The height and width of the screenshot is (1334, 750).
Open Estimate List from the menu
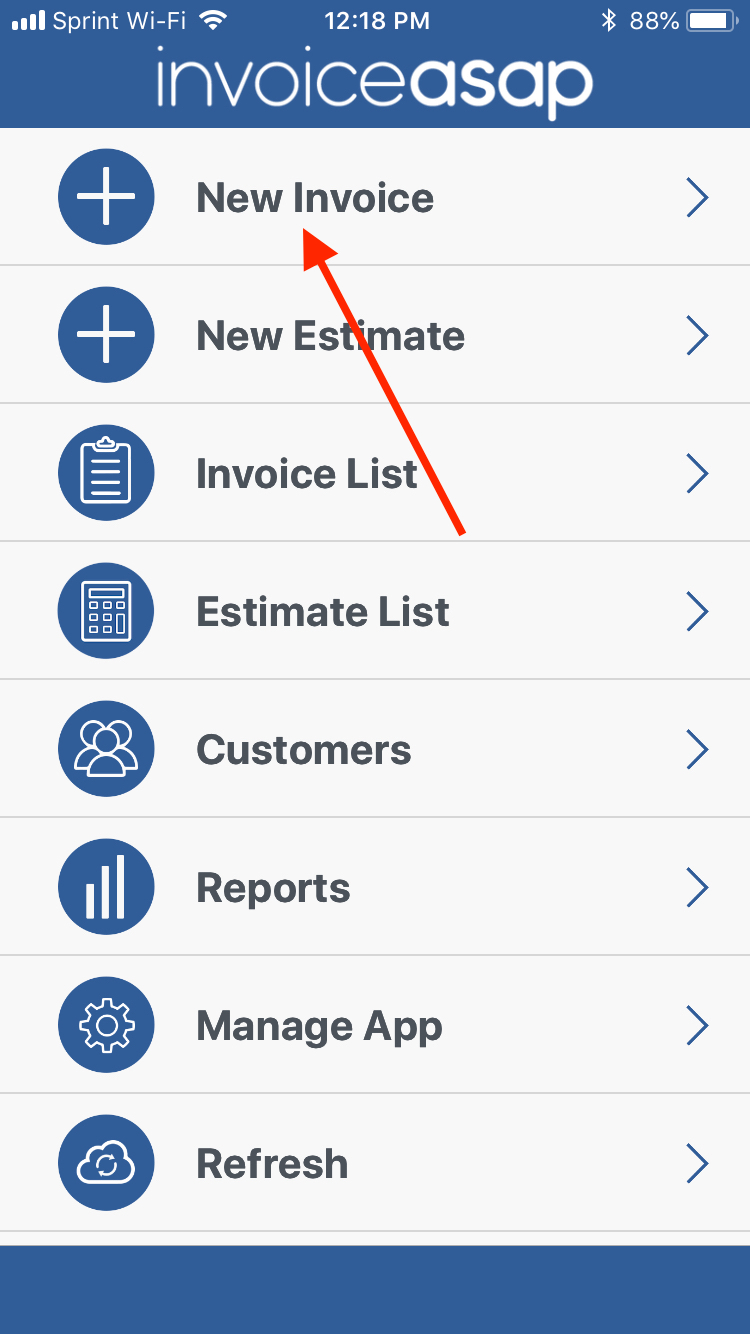[322, 611]
